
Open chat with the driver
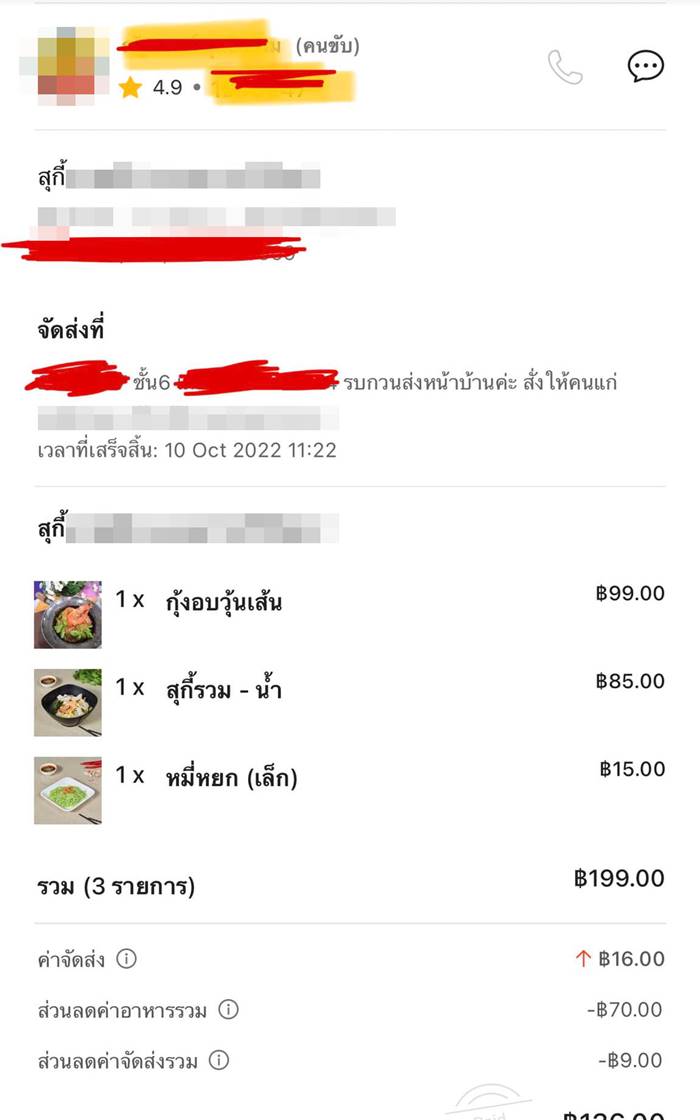click(x=645, y=67)
